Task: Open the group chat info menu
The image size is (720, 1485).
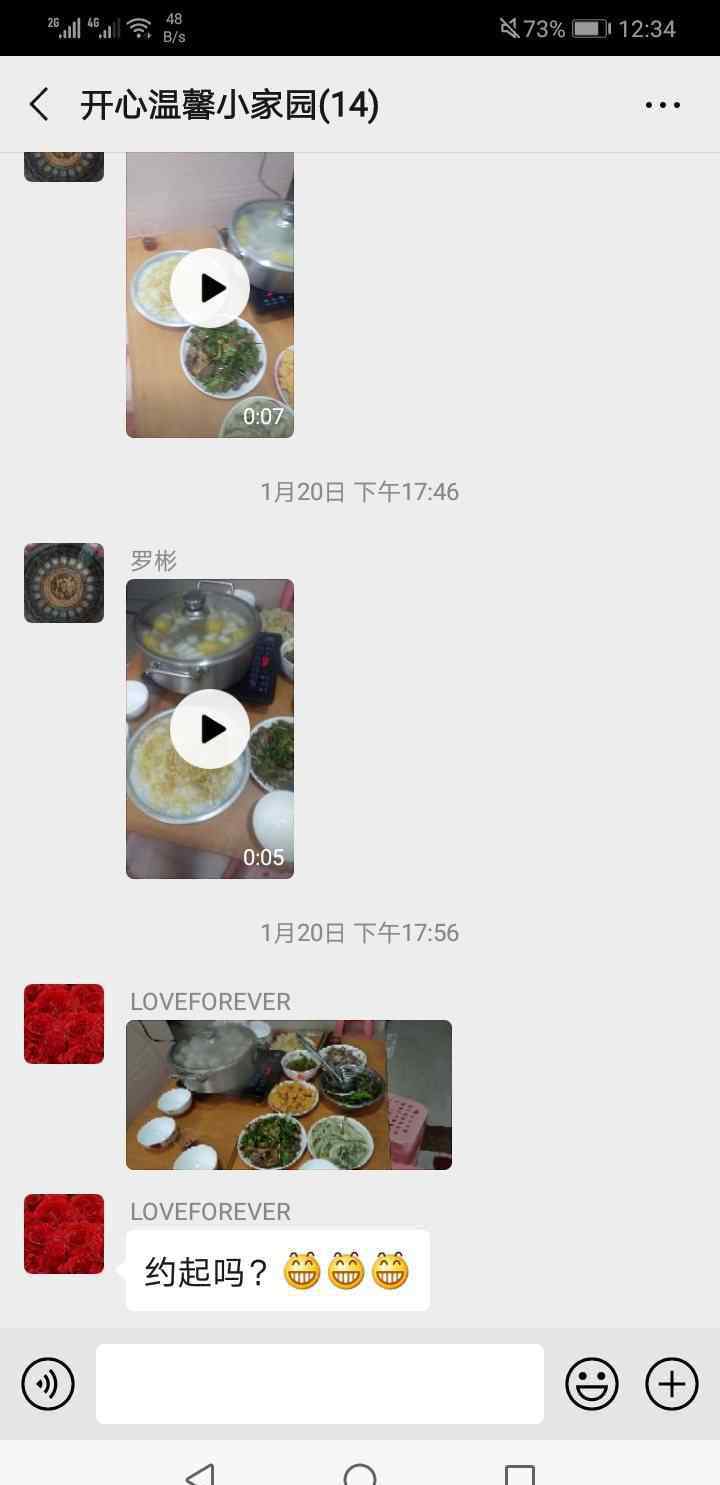Action: point(662,105)
